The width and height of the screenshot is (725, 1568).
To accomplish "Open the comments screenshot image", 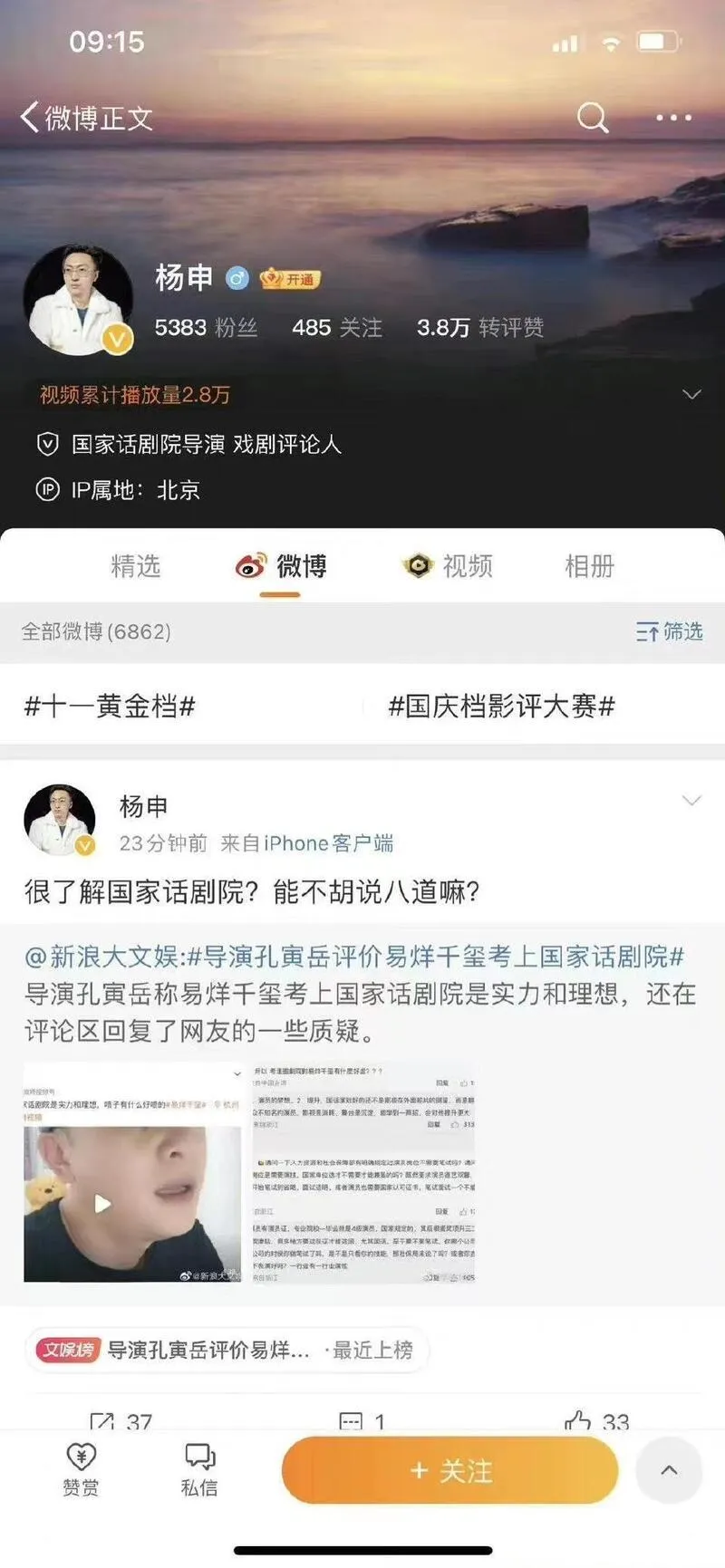I will coord(362,1174).
